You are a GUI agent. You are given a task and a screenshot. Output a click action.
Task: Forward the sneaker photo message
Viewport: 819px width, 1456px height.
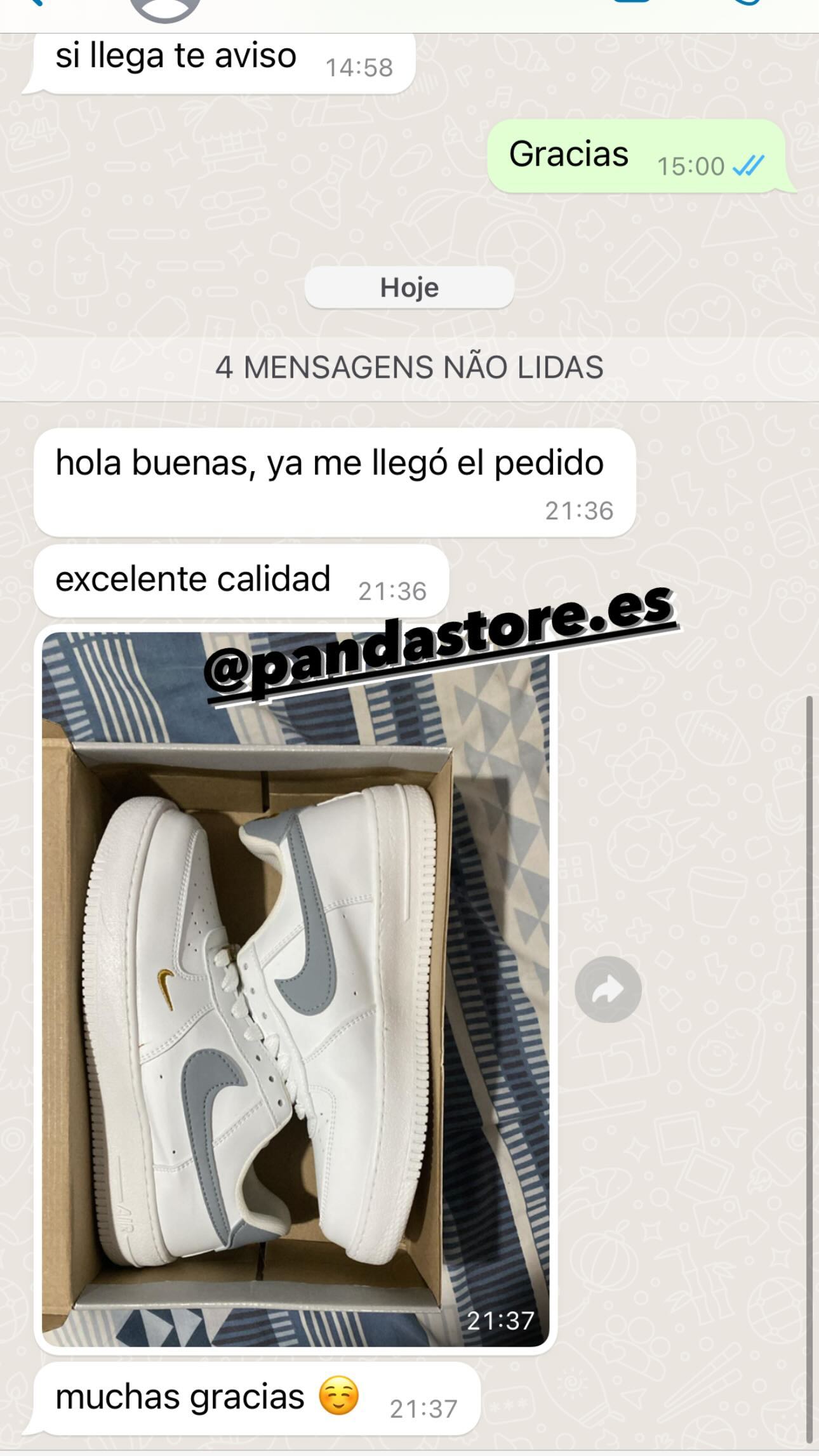608,989
